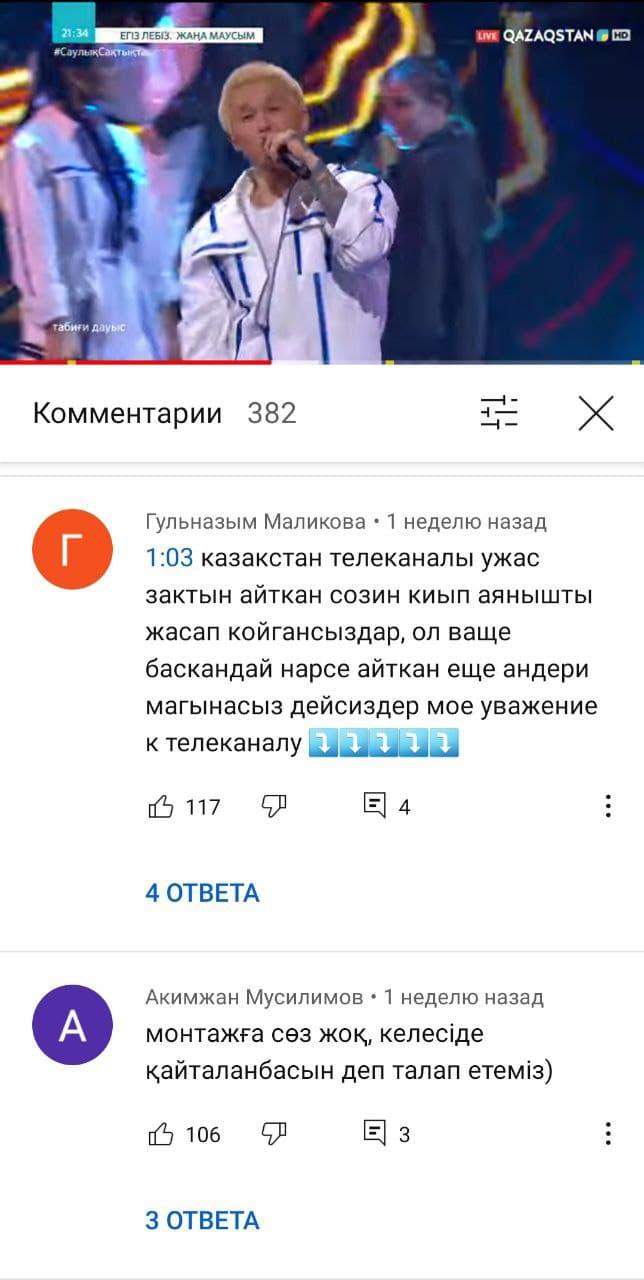This screenshot has height=1280, width=644.
Task: Expand the 3 ОТВЕТА replies
Action: [203, 1220]
